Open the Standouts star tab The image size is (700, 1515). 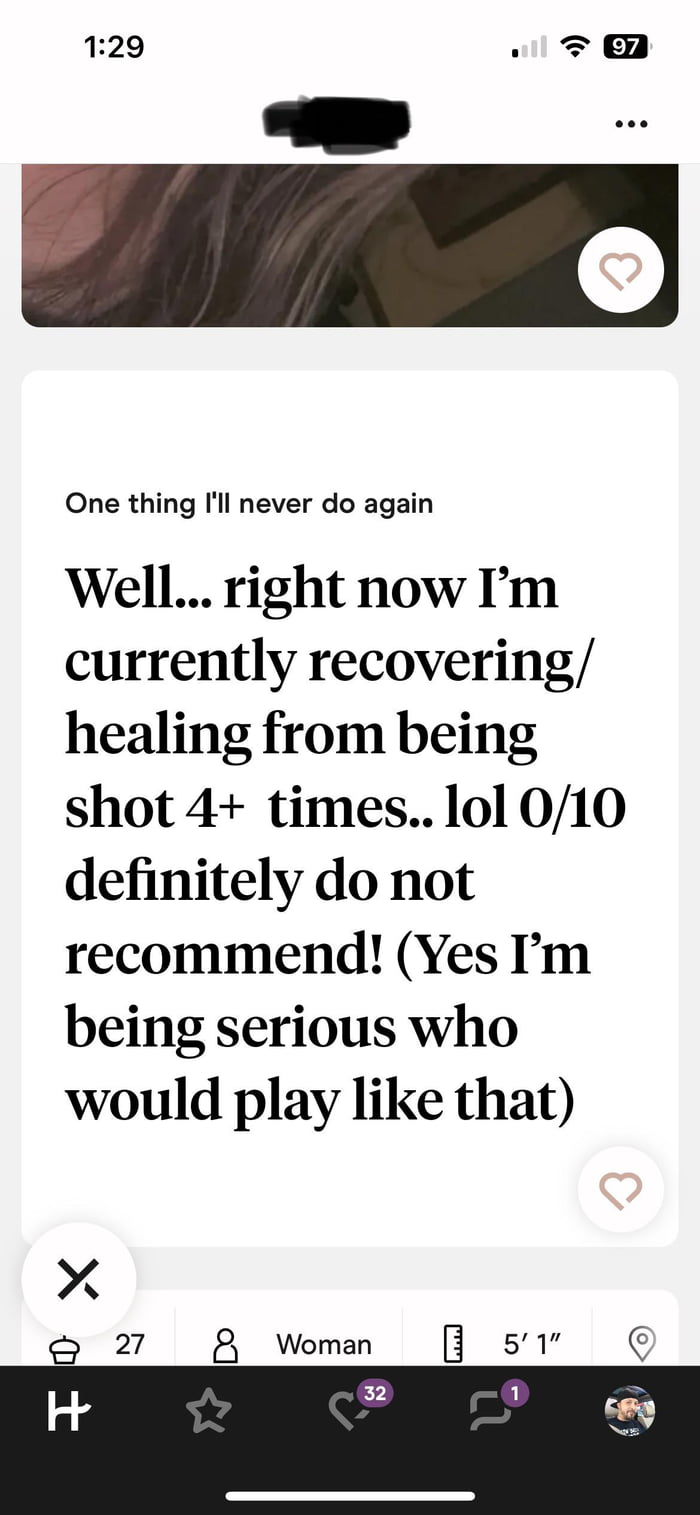209,1412
